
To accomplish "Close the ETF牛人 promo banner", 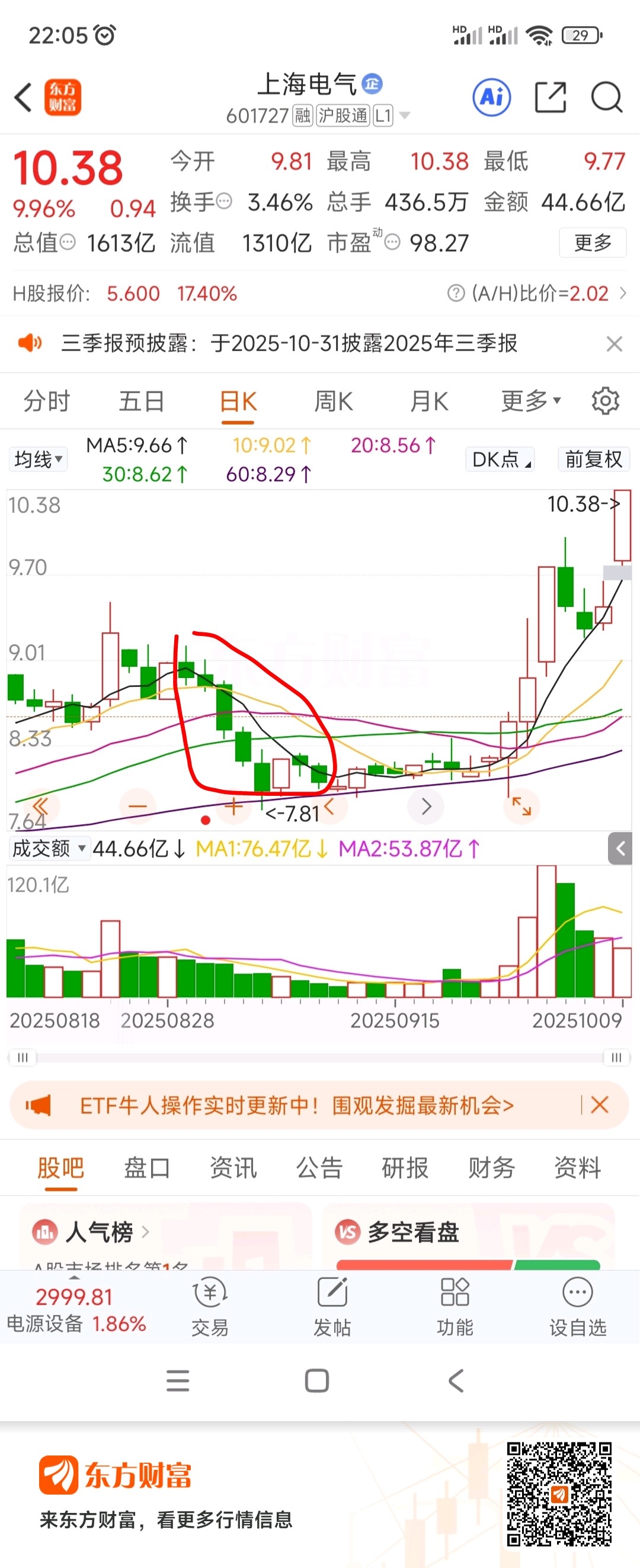I will 599,1105.
